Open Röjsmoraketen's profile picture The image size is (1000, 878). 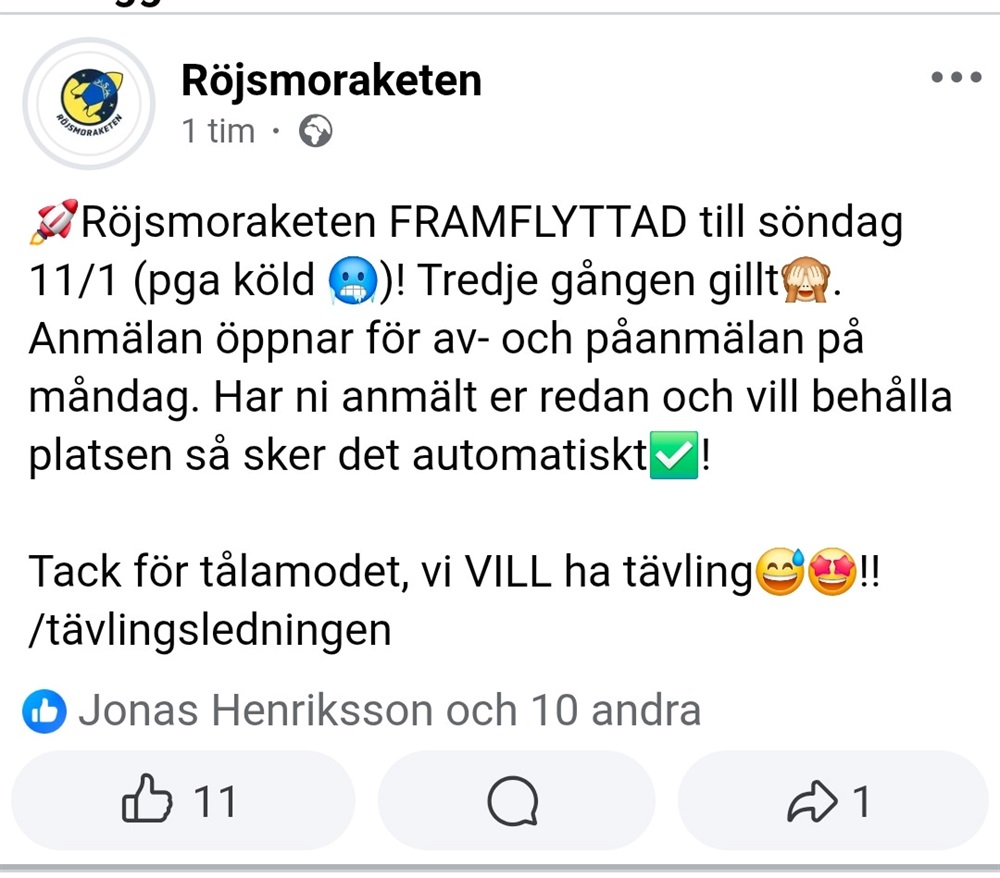(88, 104)
